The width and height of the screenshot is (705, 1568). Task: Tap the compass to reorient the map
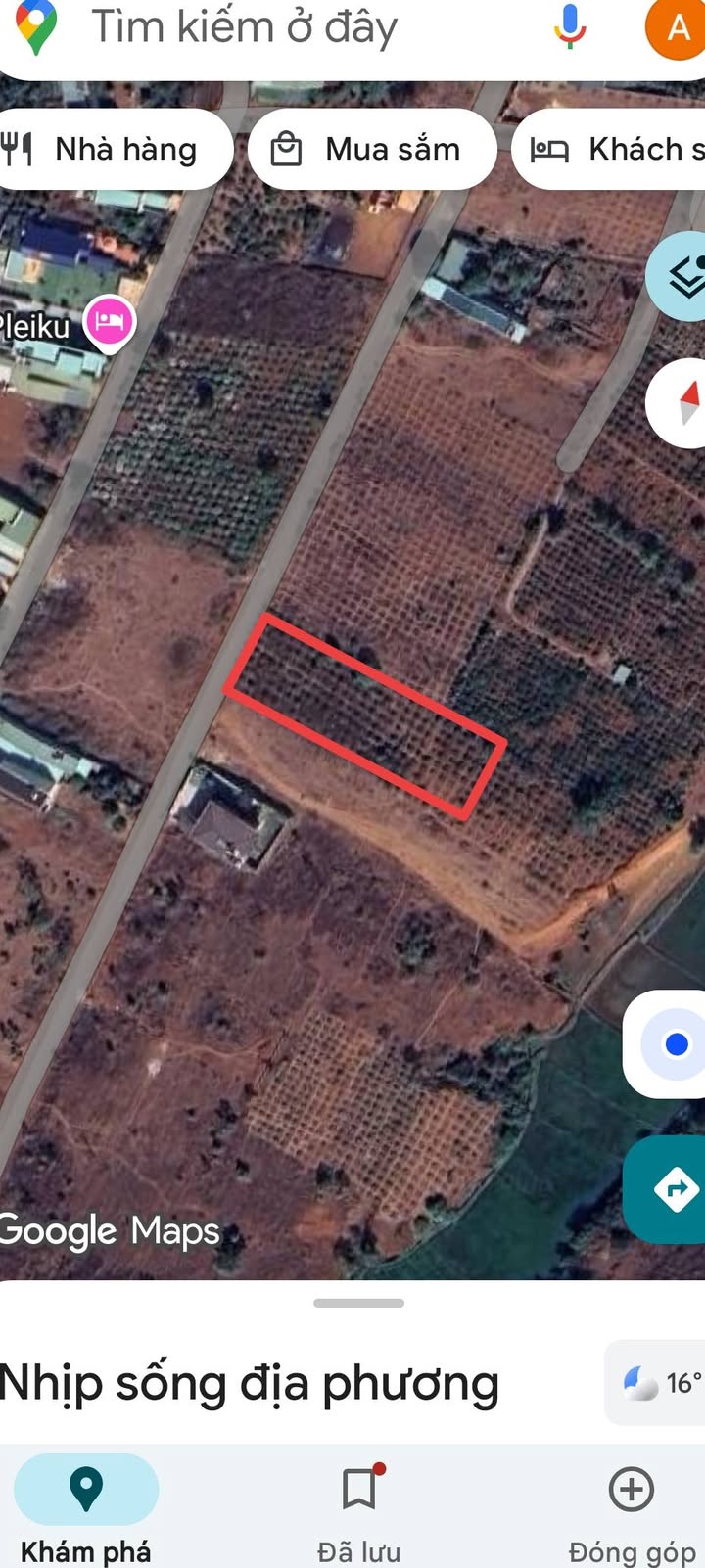(683, 403)
